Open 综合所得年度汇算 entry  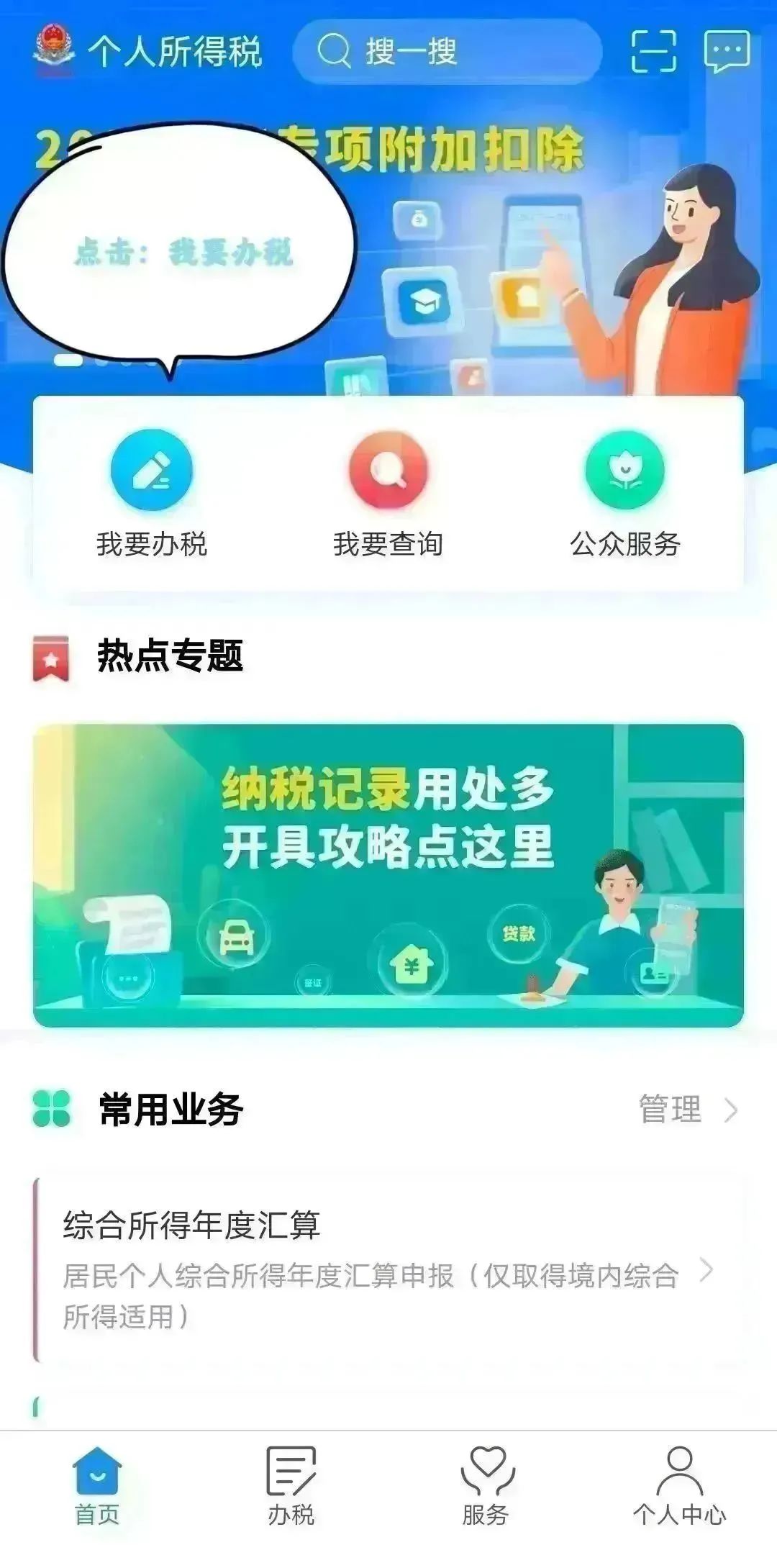(388, 1269)
